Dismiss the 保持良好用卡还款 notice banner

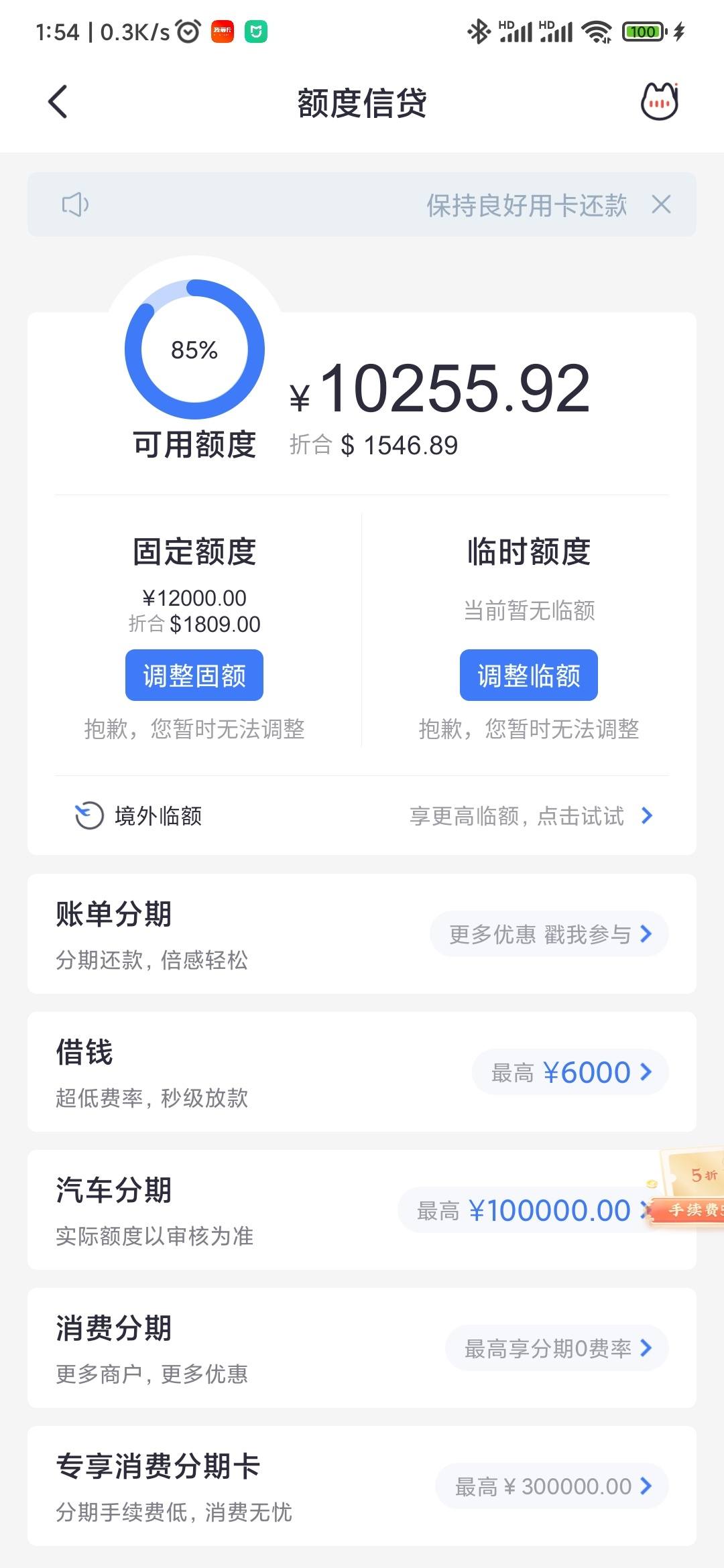coord(661,204)
